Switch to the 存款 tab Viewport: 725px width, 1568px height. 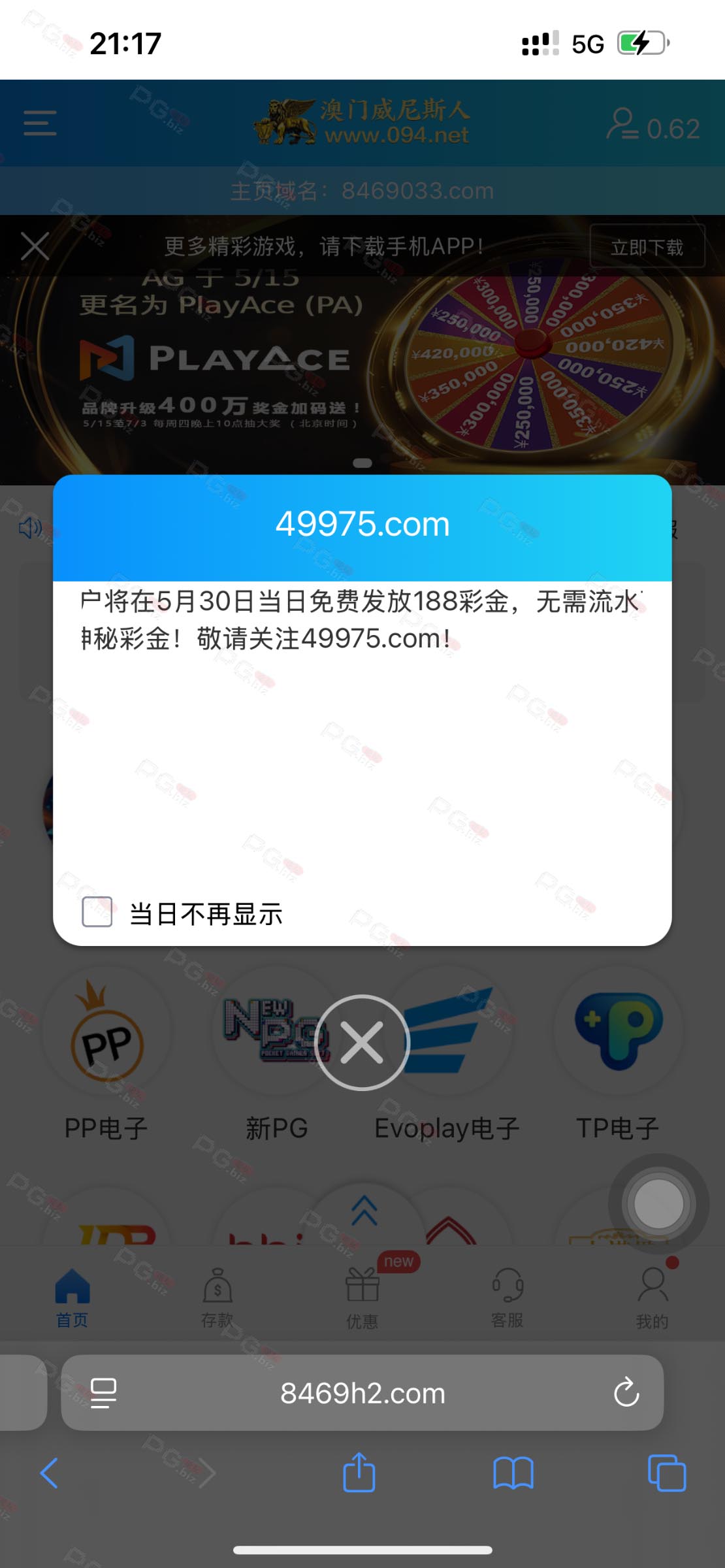[217, 1298]
